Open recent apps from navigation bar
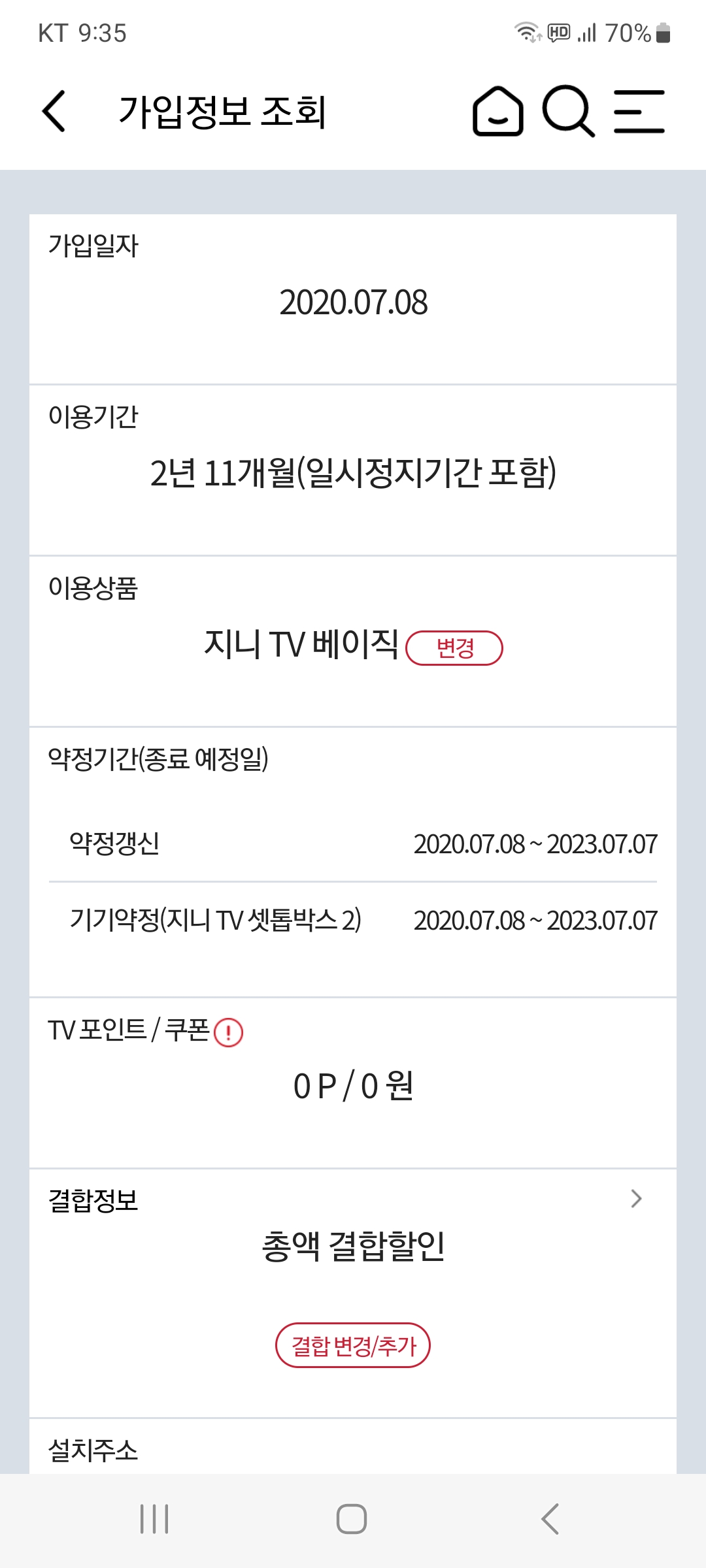The height and width of the screenshot is (1568, 706). click(155, 1519)
